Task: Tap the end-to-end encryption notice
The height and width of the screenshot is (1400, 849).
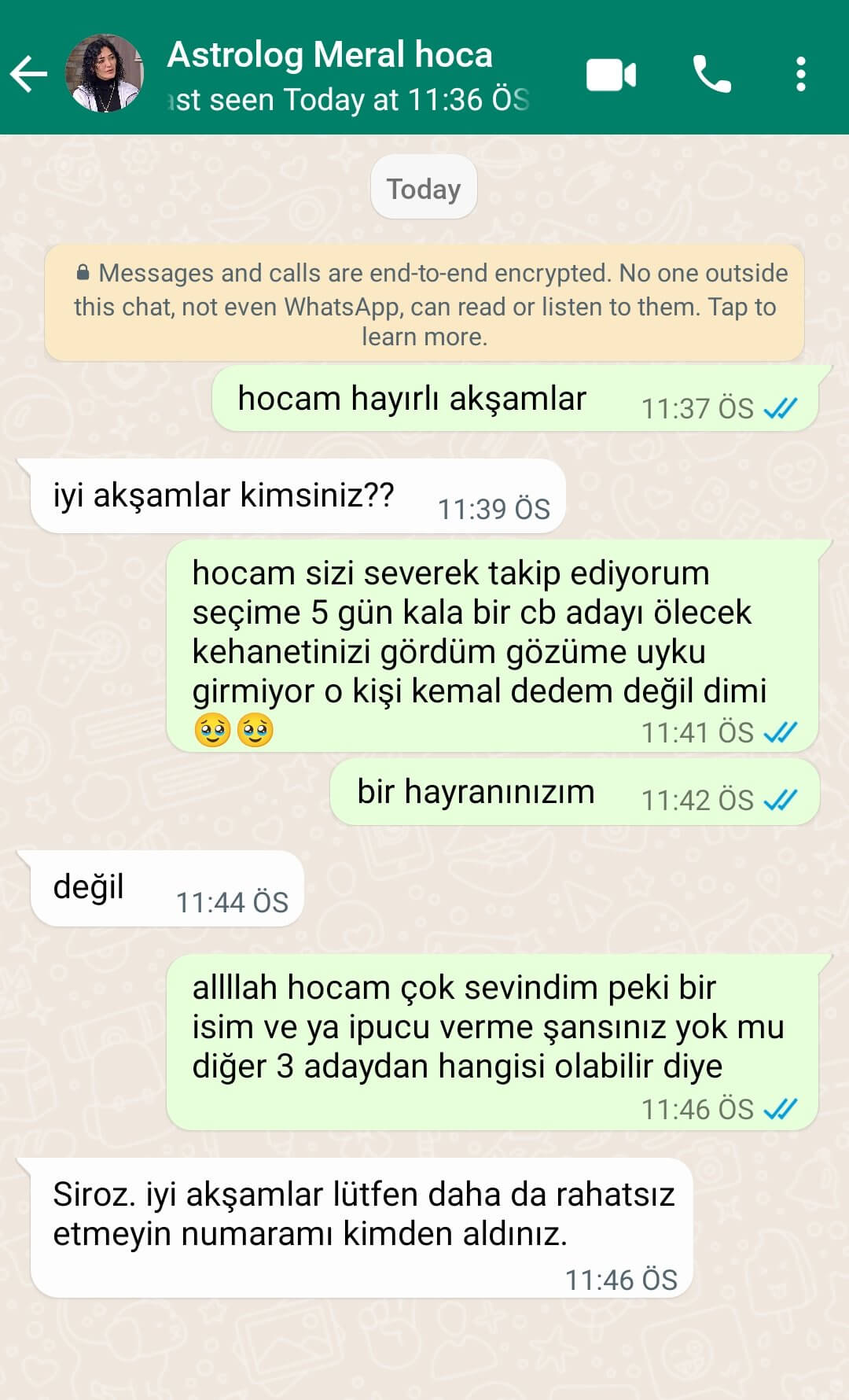Action: click(x=424, y=304)
